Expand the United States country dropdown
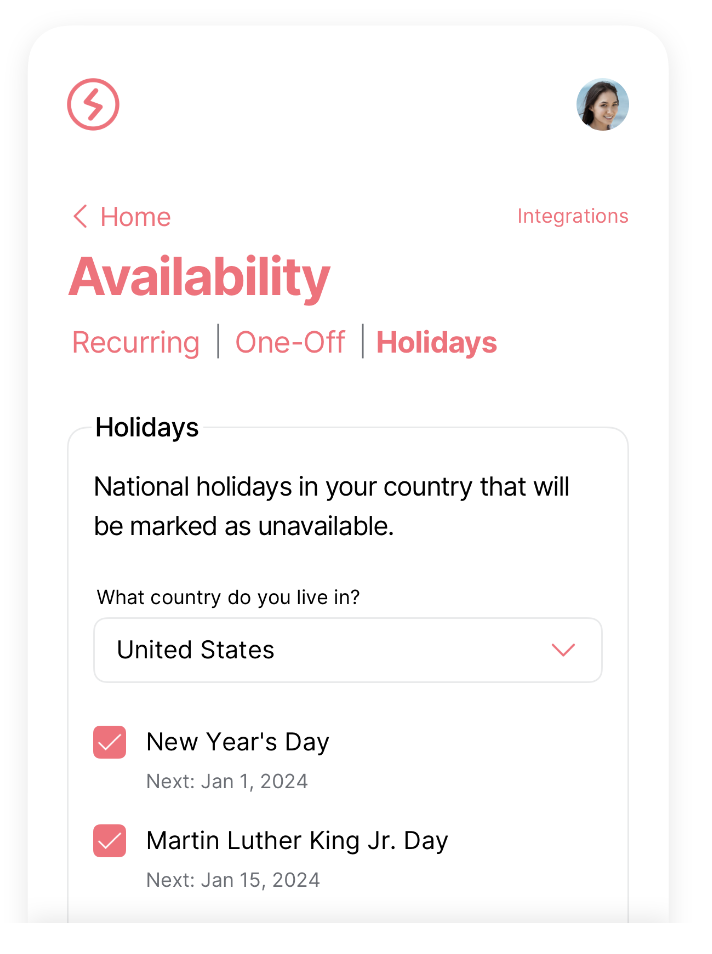 tap(348, 650)
